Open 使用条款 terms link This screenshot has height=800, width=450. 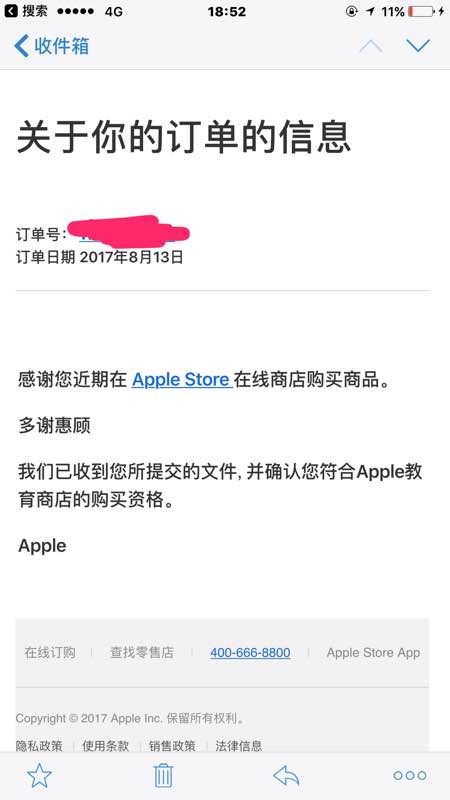106,746
